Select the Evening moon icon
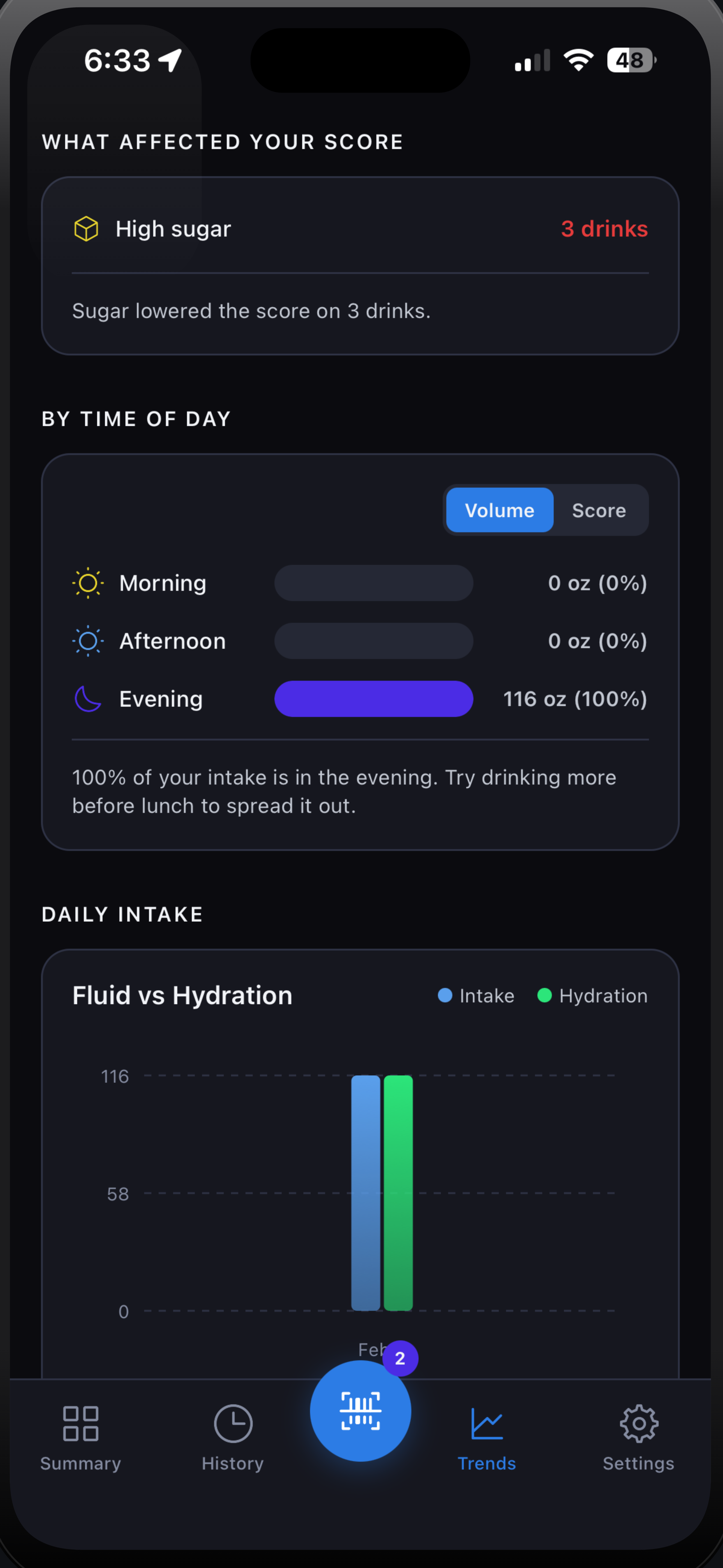Viewport: 723px width, 1568px height. coord(87,699)
